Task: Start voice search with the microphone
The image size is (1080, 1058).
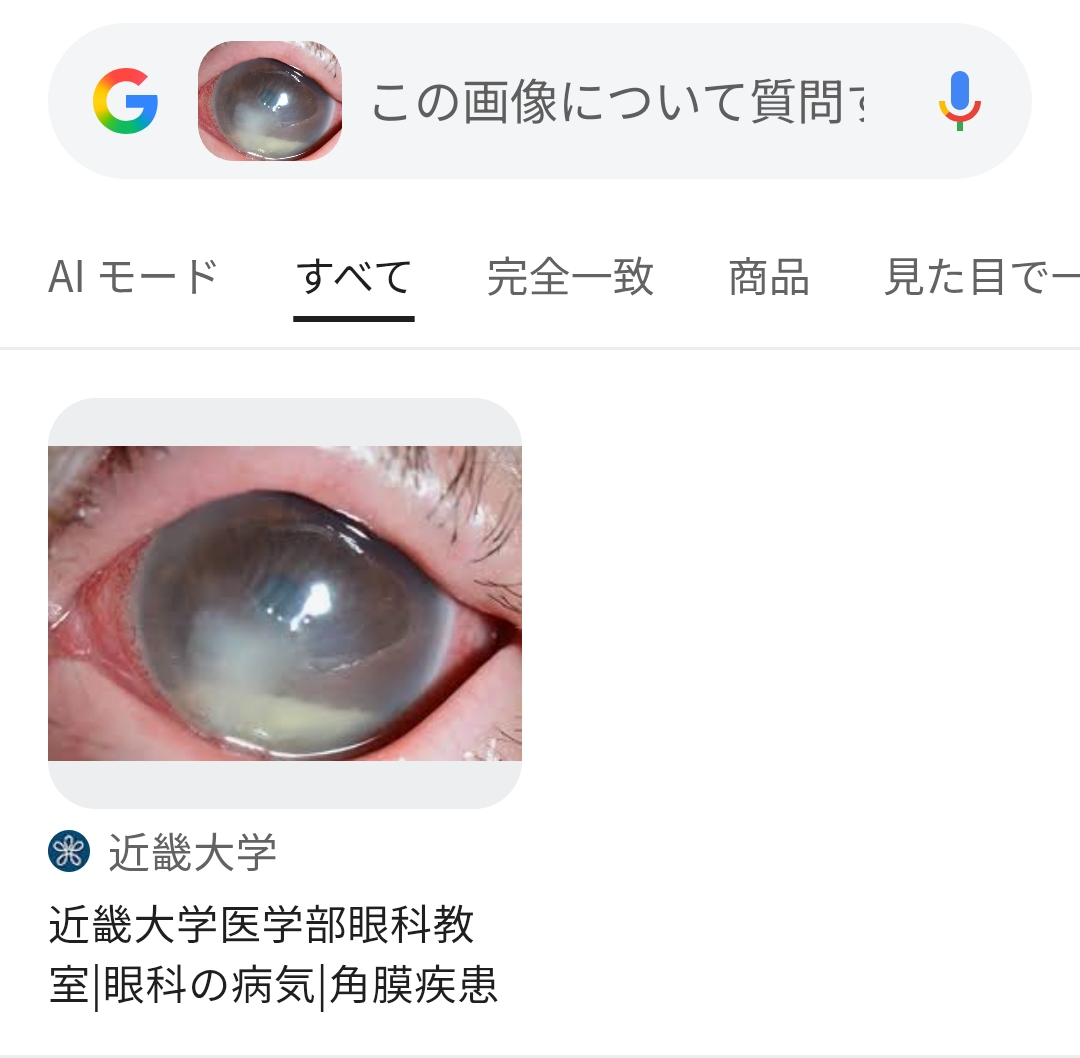Action: point(960,101)
